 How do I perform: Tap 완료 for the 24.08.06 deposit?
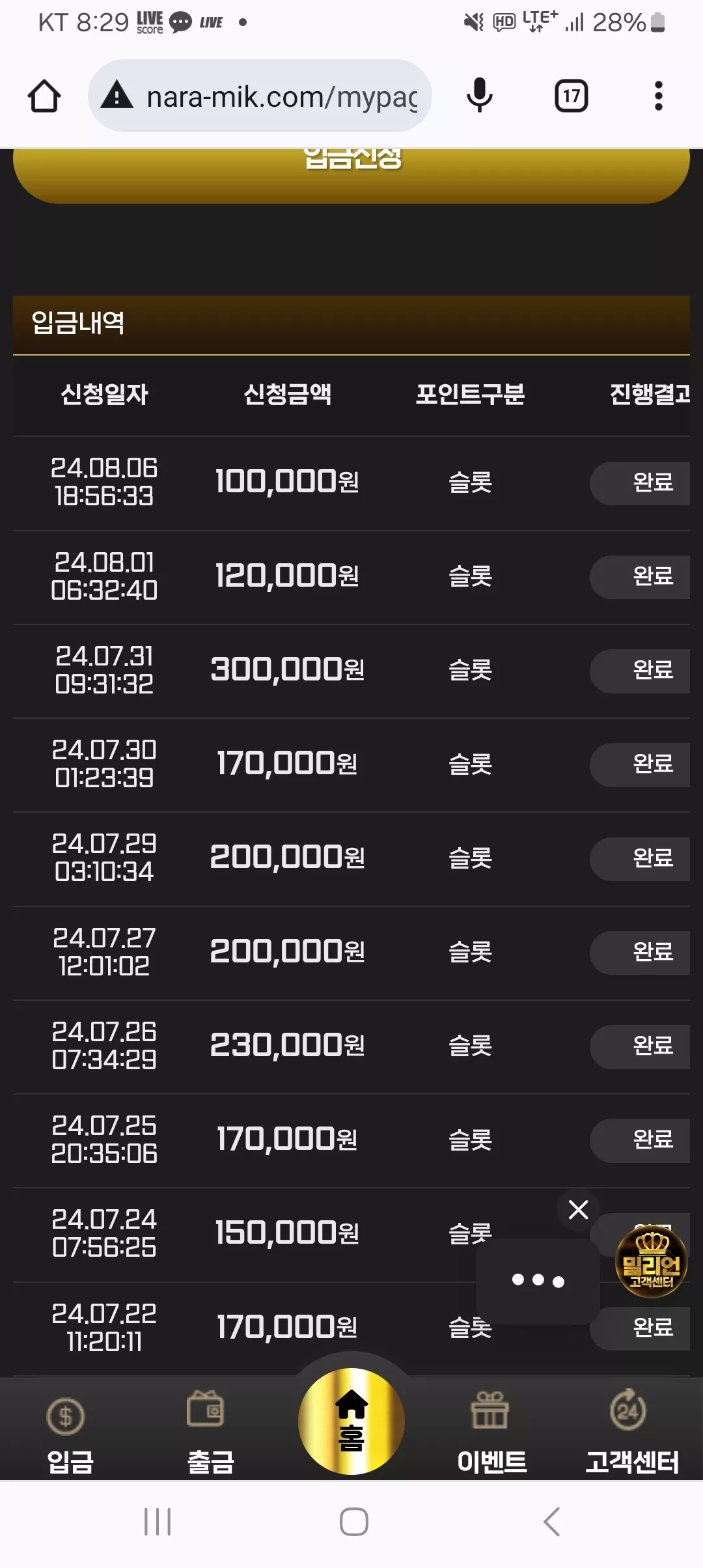tap(640, 483)
